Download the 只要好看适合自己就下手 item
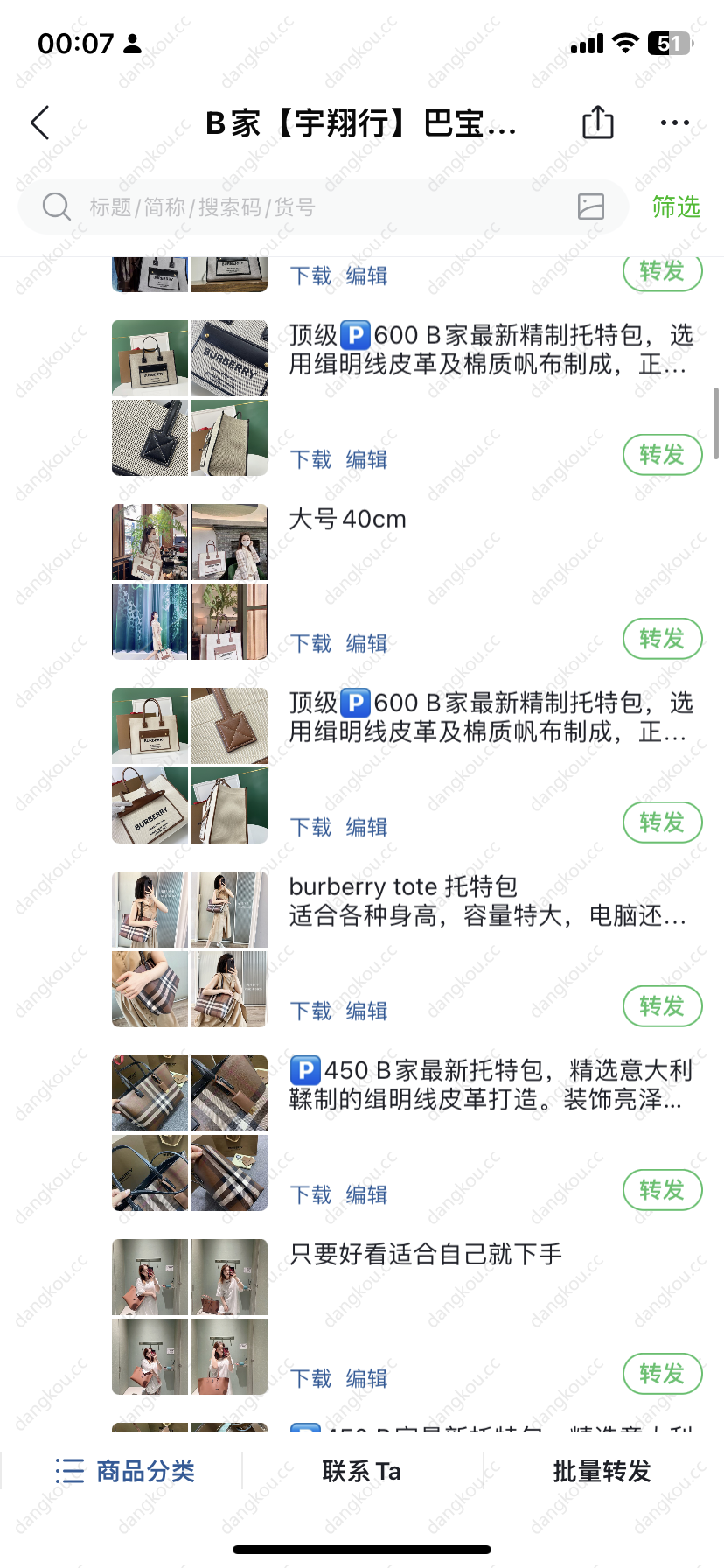This screenshot has height=1568, width=724. point(311,1378)
